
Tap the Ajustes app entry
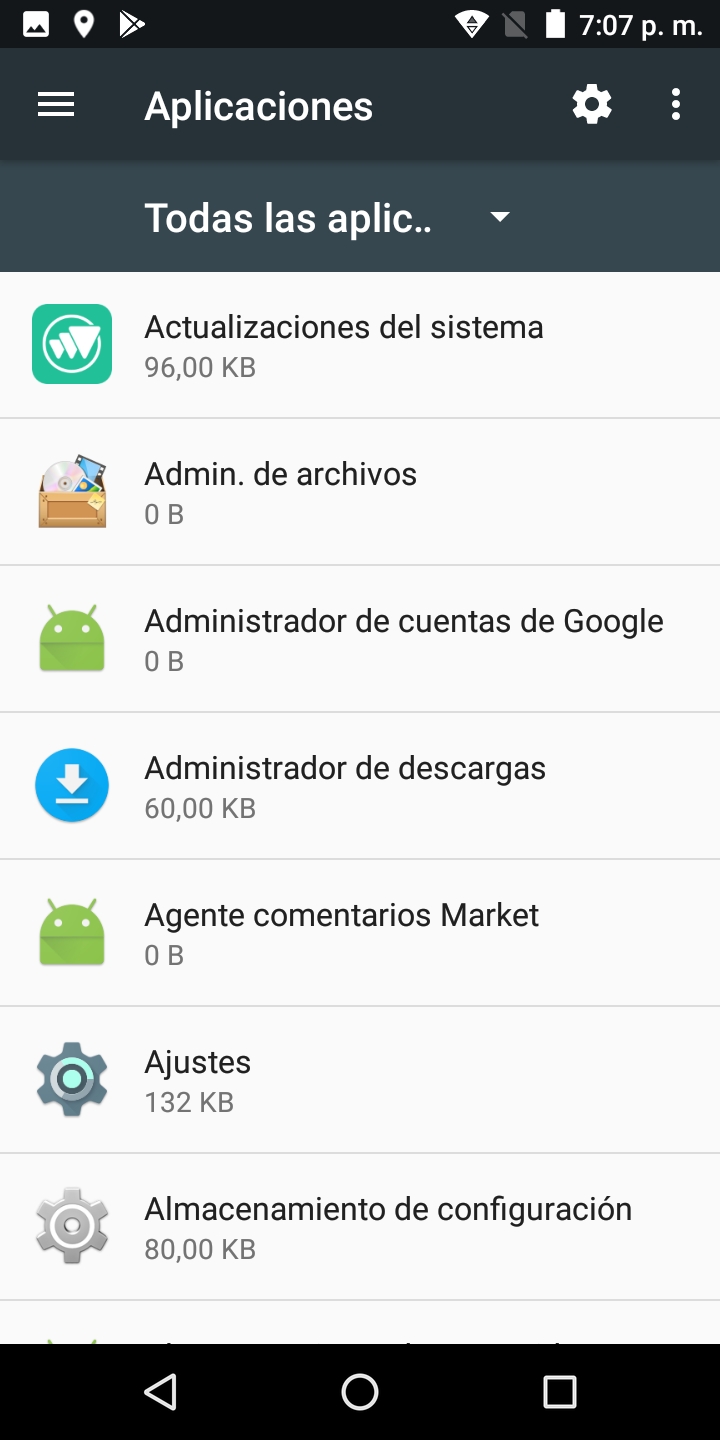coord(360,1080)
